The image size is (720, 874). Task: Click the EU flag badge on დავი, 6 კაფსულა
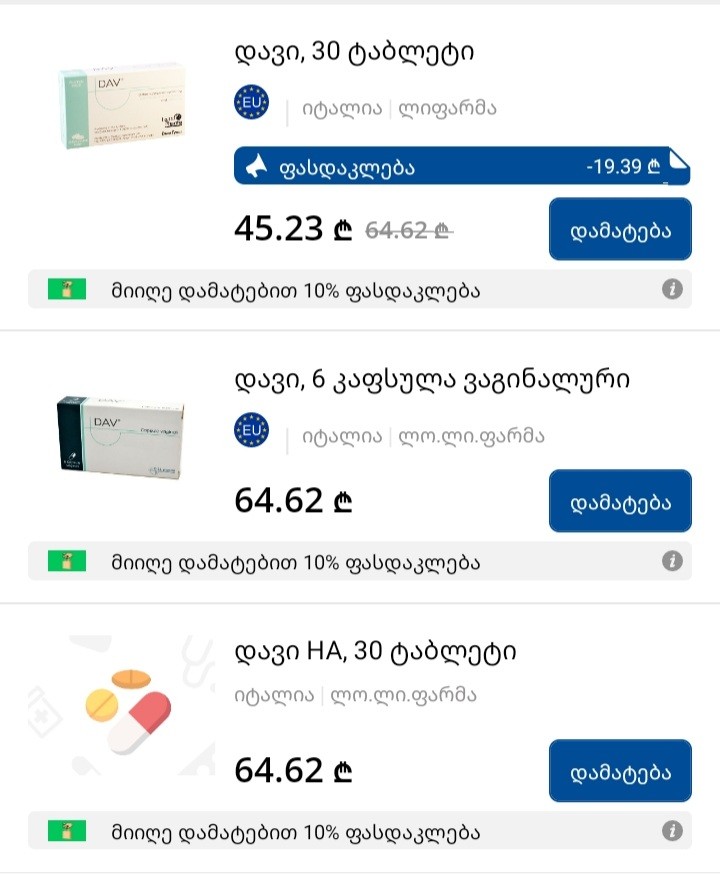point(251,428)
